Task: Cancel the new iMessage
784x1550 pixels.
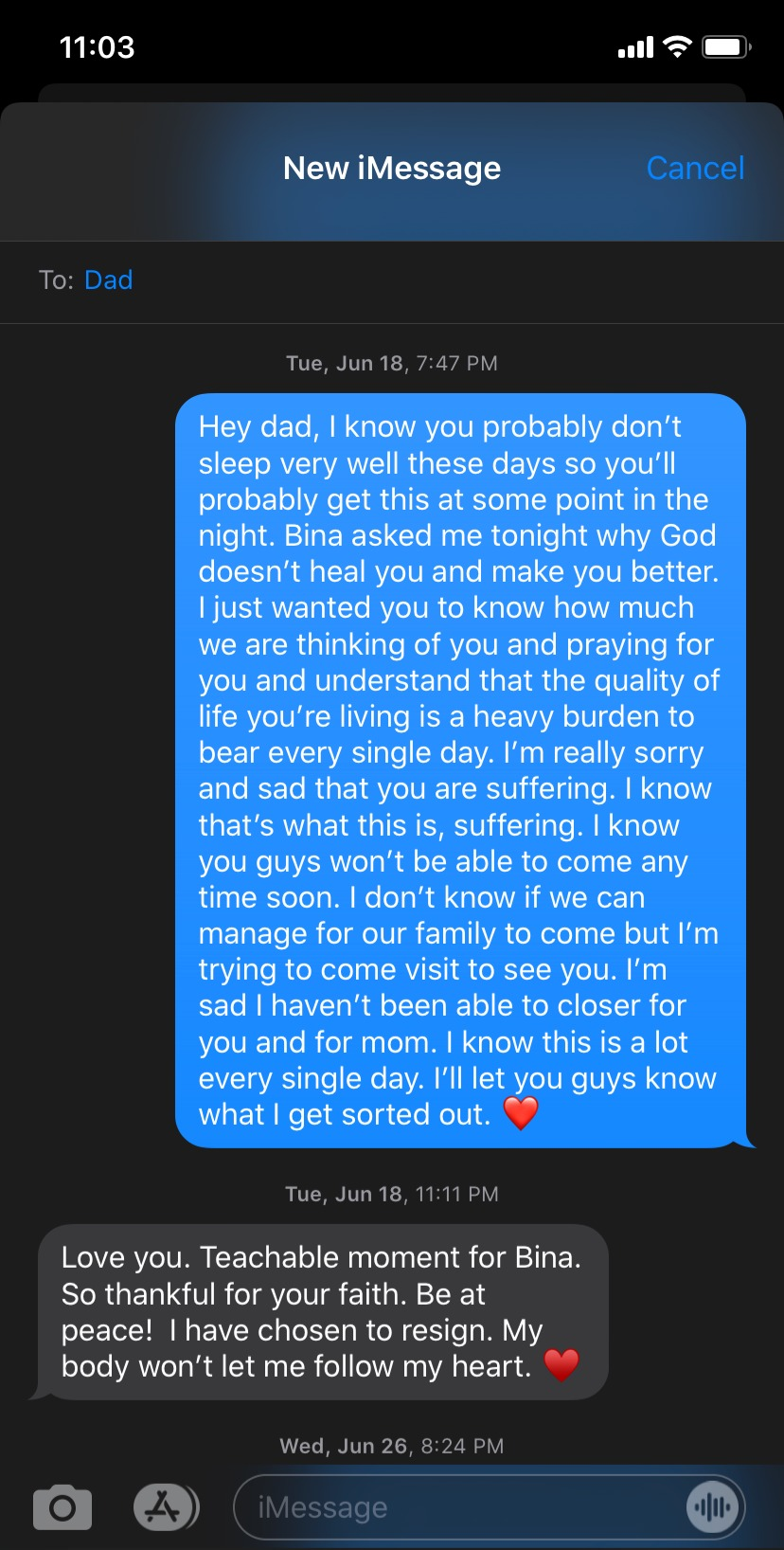Action: pos(695,169)
